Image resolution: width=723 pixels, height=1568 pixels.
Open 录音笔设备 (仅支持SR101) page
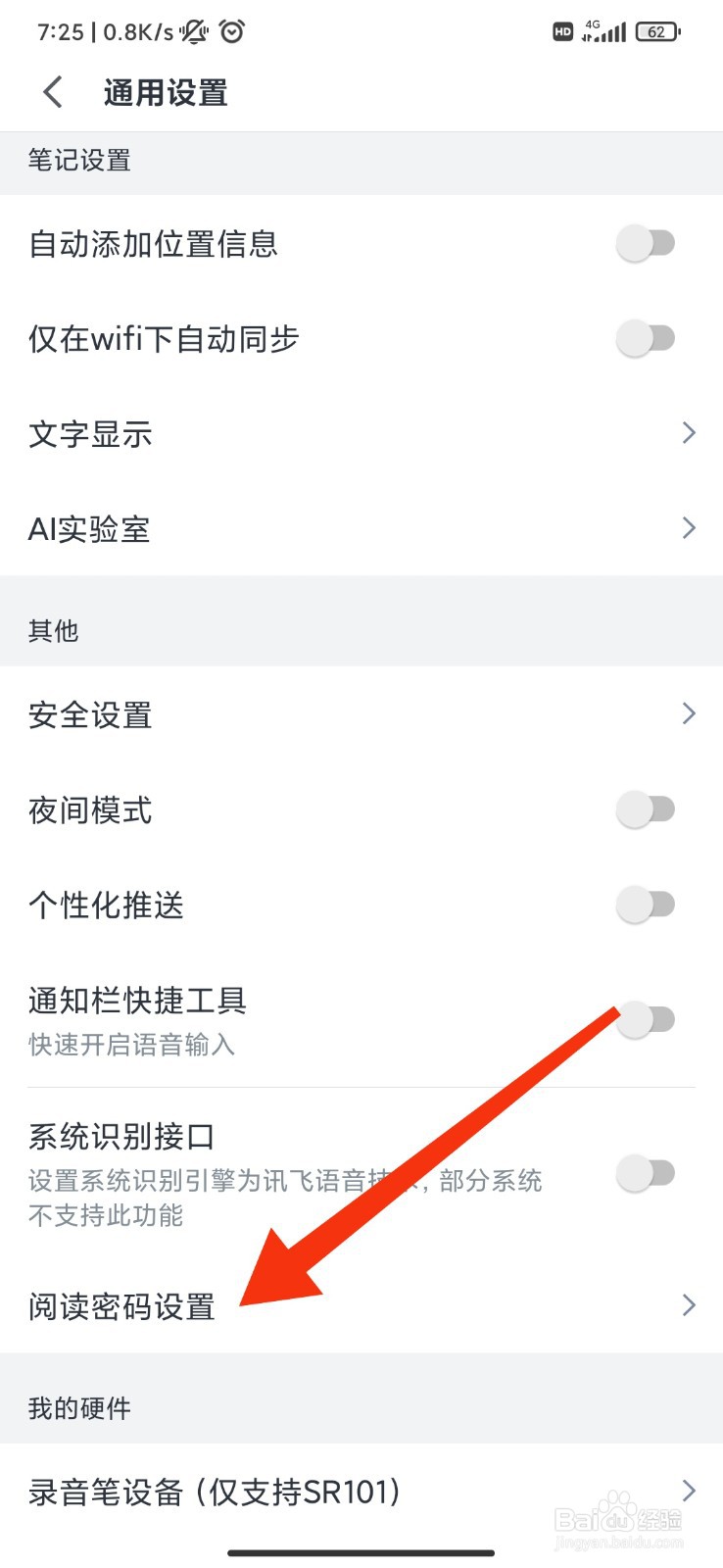(x=688, y=1491)
